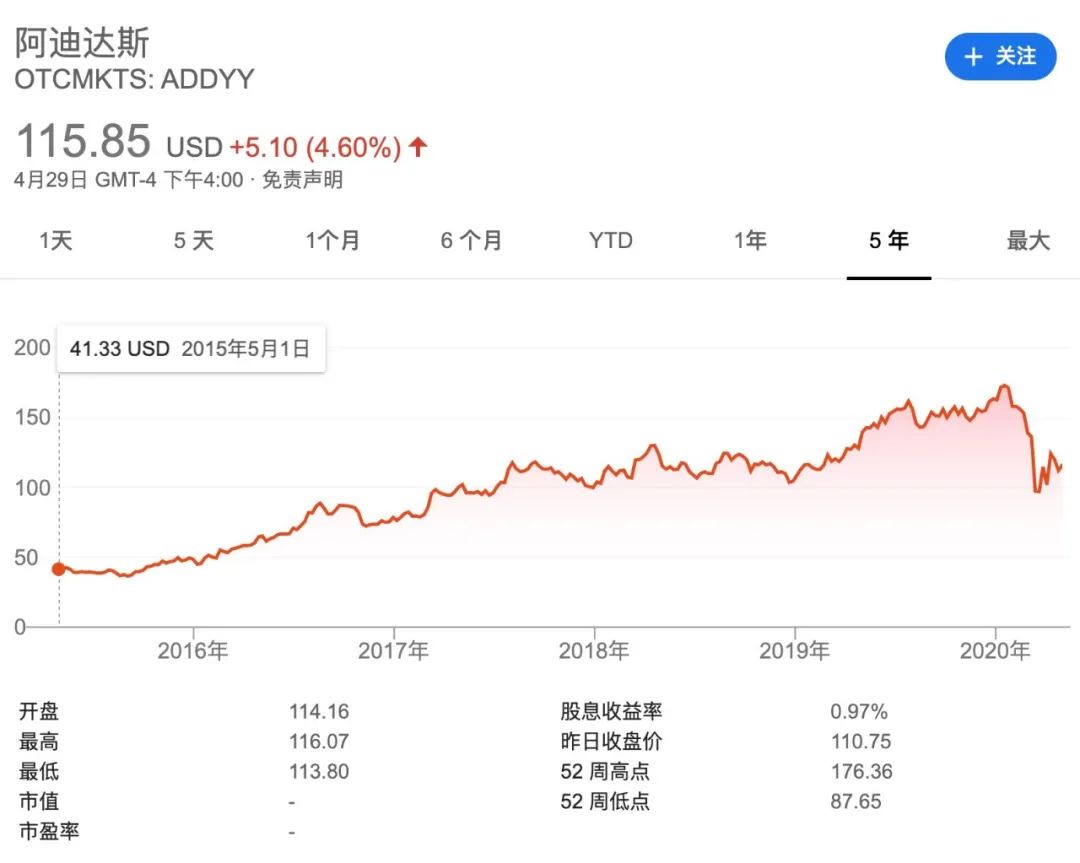Switch chart to the 1天 range
This screenshot has width=1080, height=863.
click(x=56, y=241)
